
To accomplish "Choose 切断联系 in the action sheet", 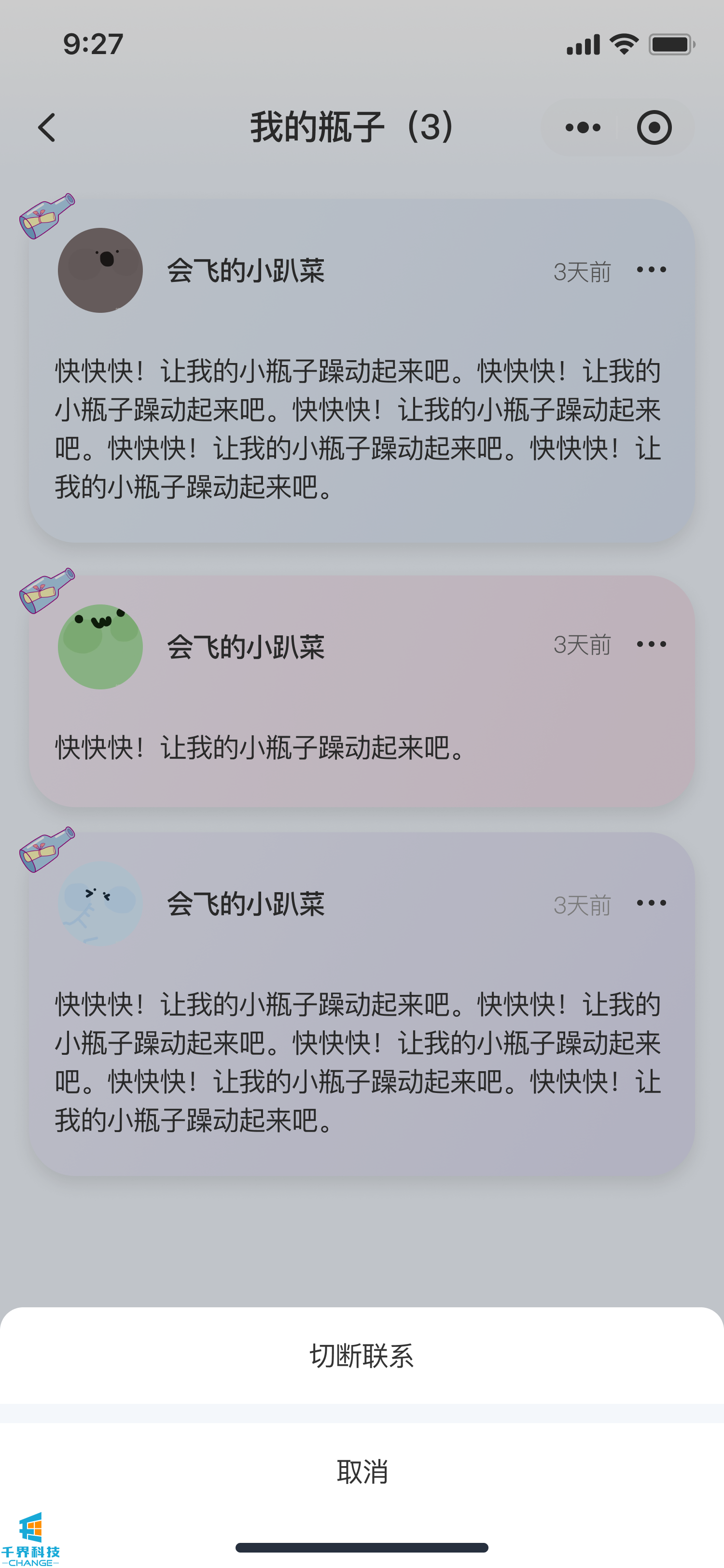I will (362, 1356).
